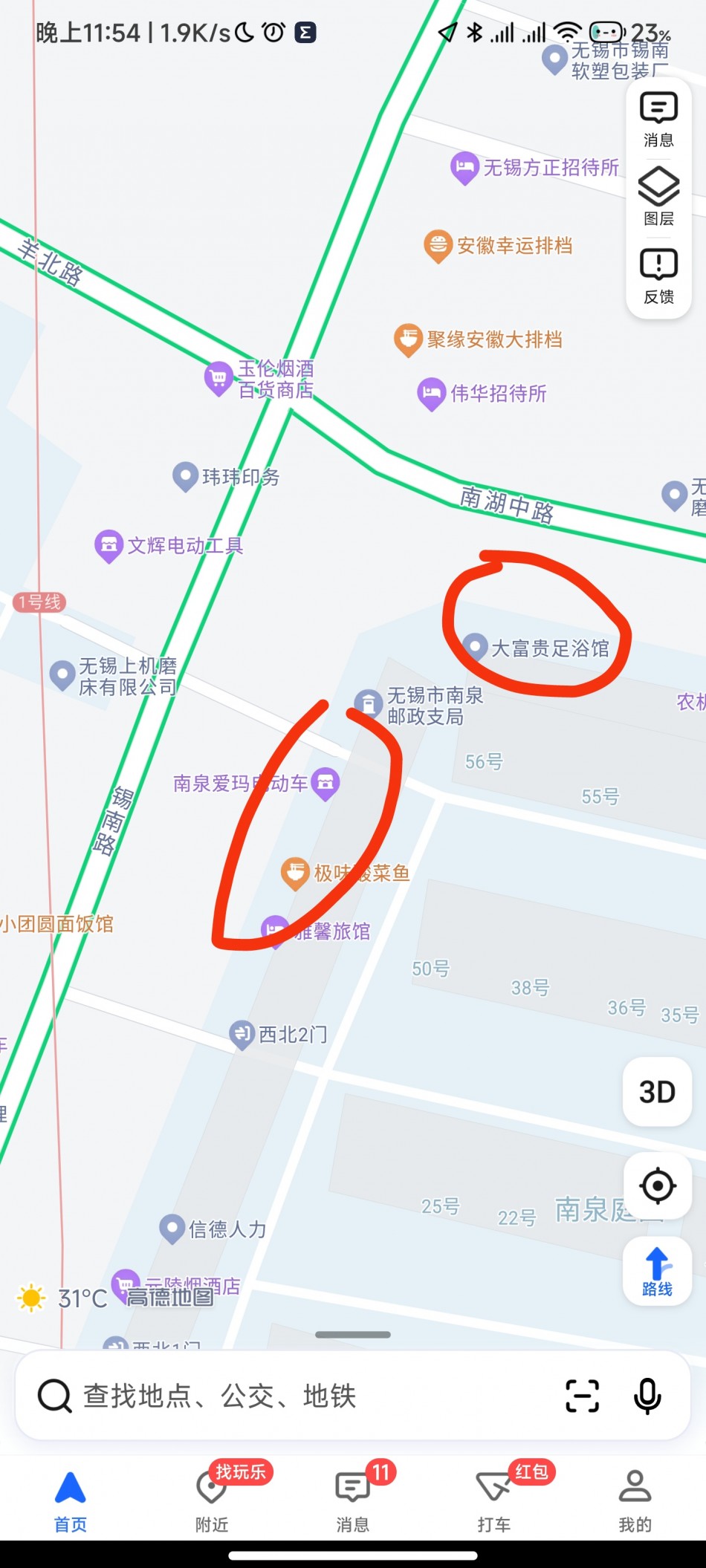Select the 大富贵足浴馆 map marker
The width and height of the screenshot is (706, 1568).
pyautogui.click(x=476, y=646)
